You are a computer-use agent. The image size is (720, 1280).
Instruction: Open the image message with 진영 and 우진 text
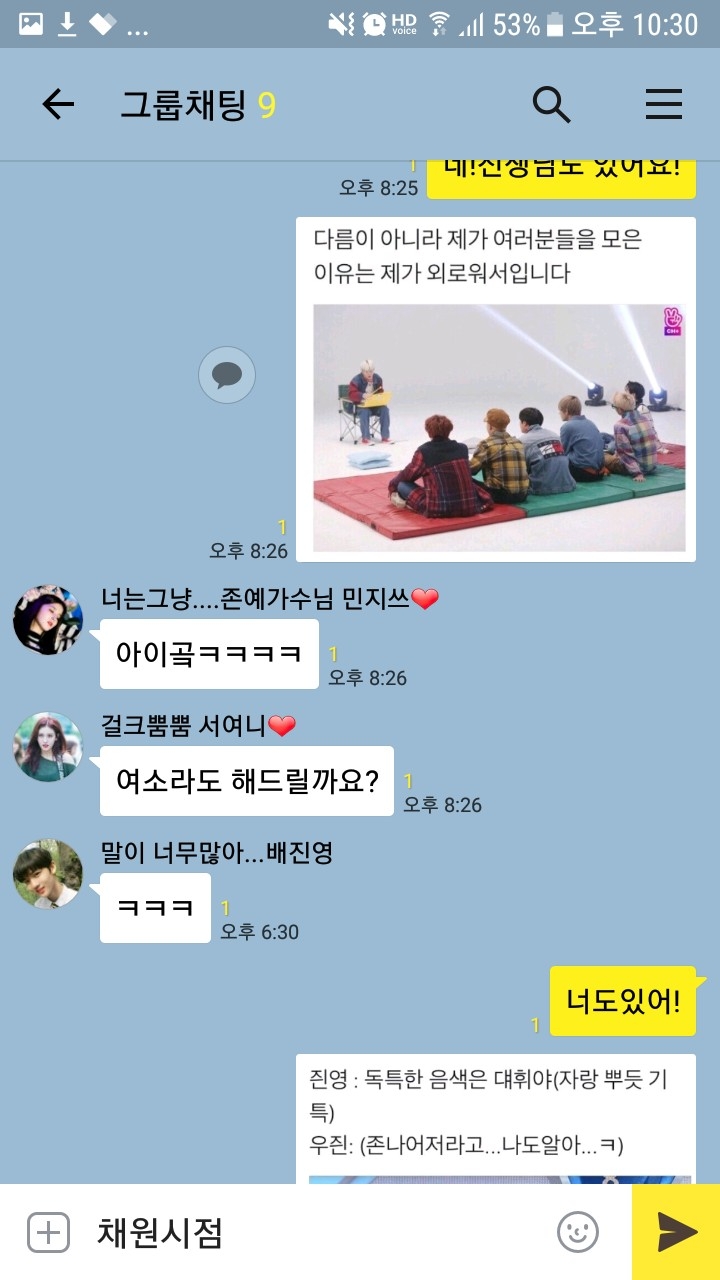pyautogui.click(x=496, y=1119)
